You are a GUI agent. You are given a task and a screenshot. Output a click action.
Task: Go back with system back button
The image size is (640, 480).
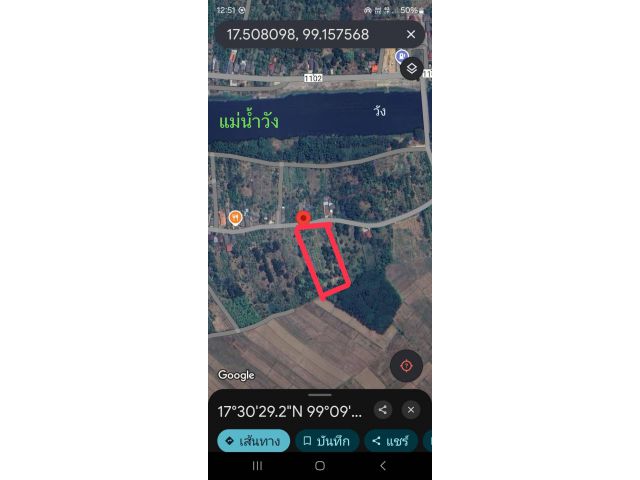[382, 466]
